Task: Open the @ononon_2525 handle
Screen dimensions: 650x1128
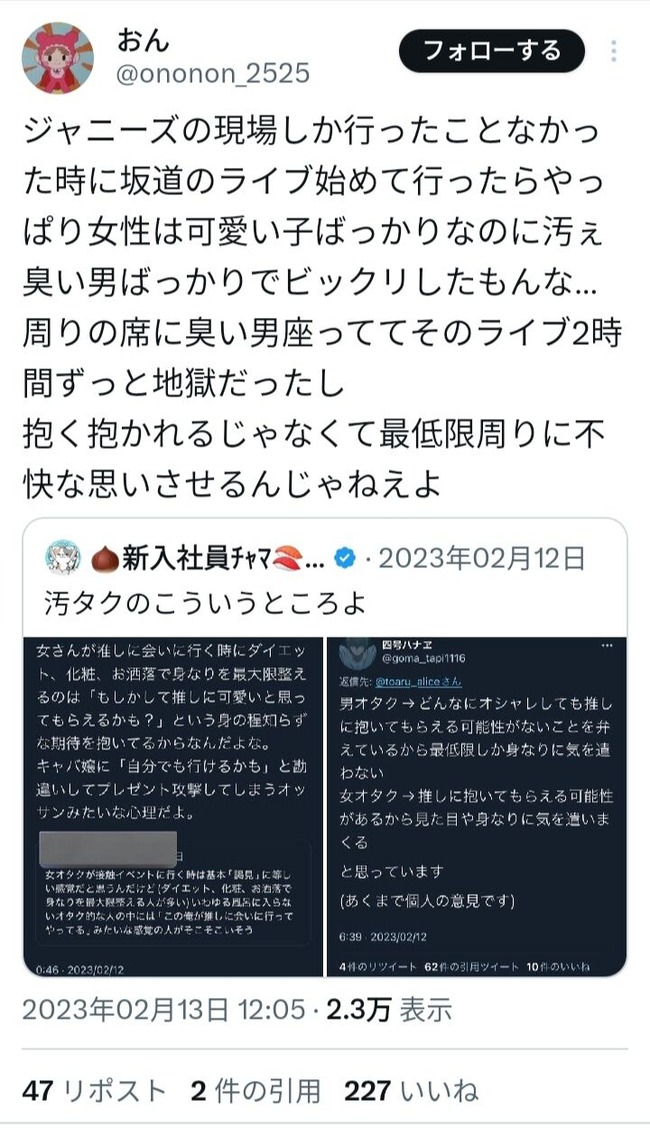Action: tap(214, 74)
